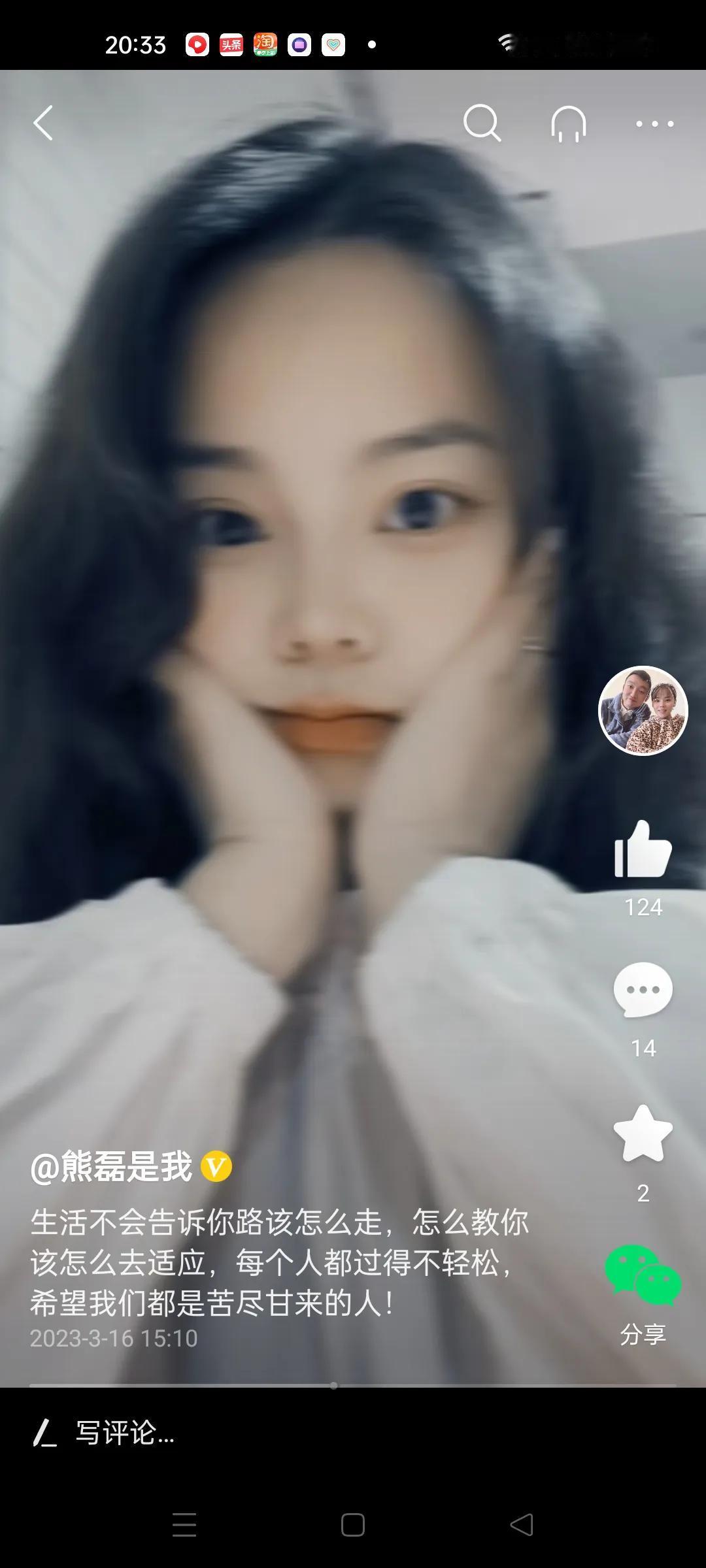Favorite the video with the star icon

[643, 1135]
